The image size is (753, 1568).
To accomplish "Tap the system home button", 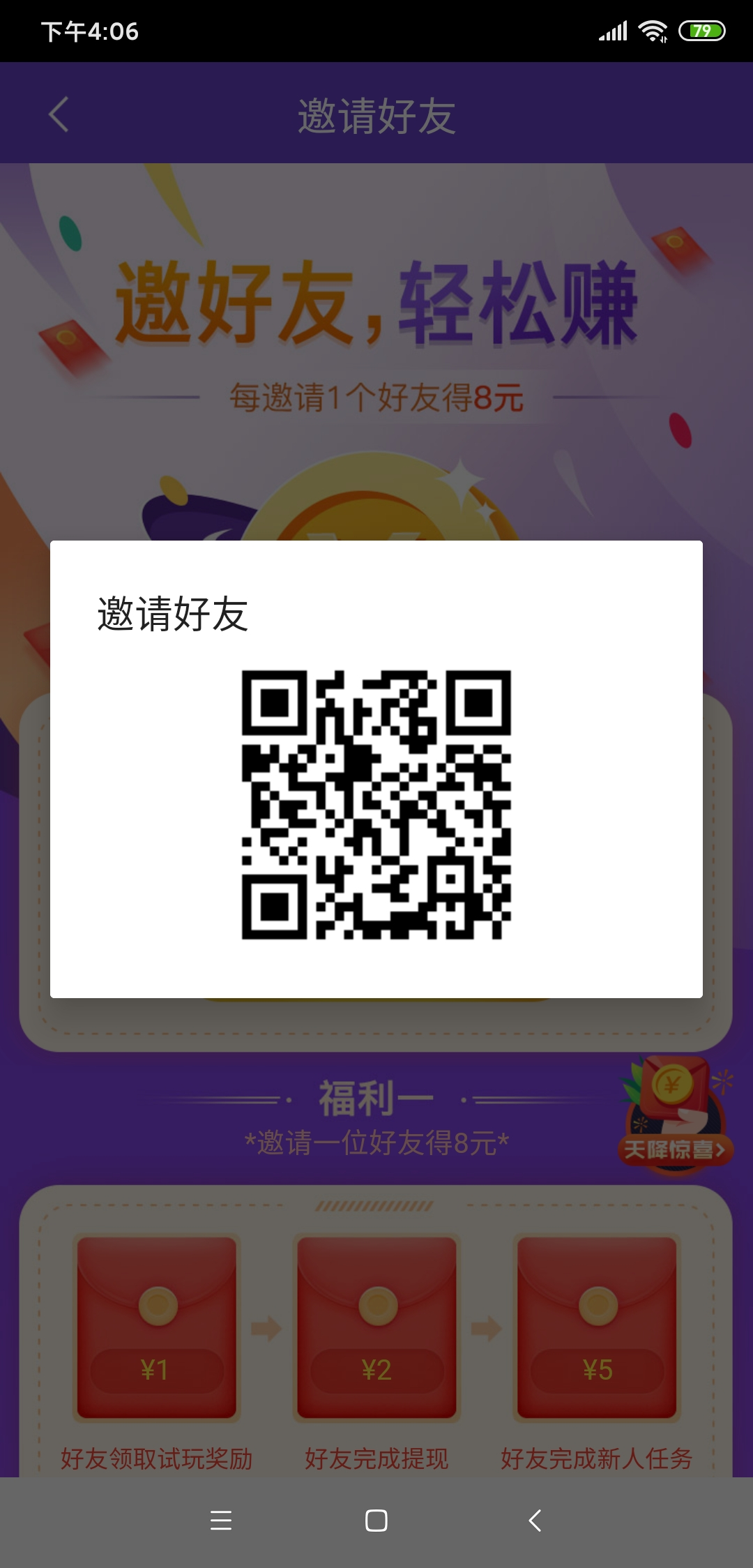I will [376, 1520].
